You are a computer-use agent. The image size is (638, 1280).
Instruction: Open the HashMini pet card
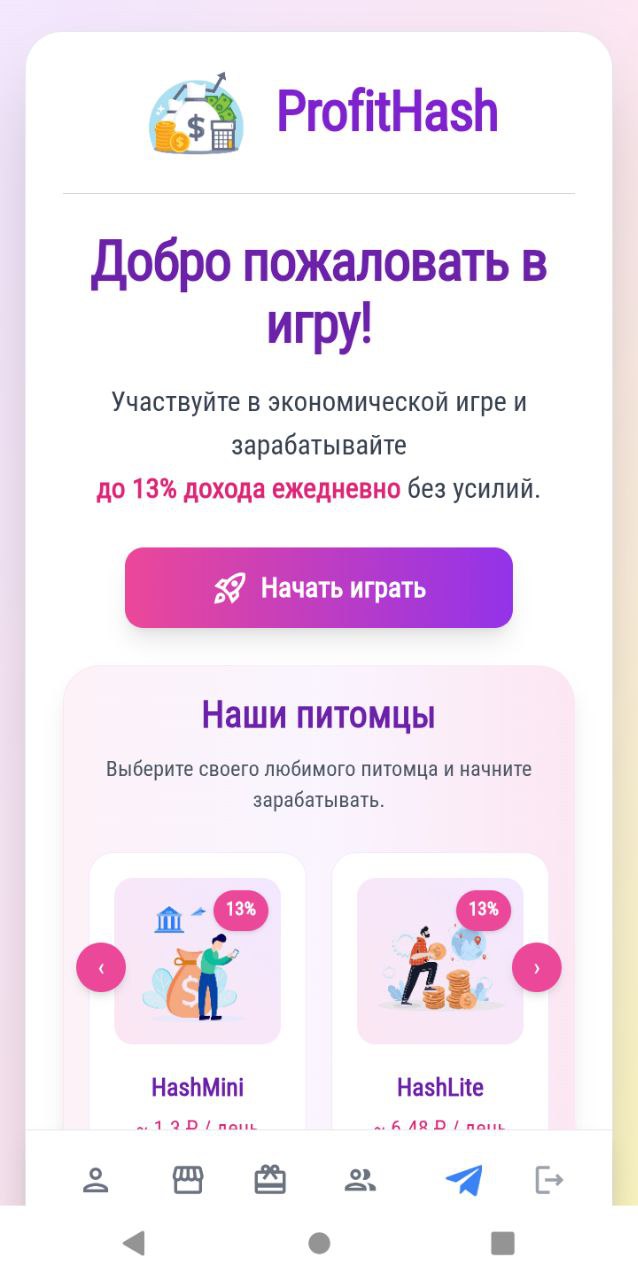point(198,990)
